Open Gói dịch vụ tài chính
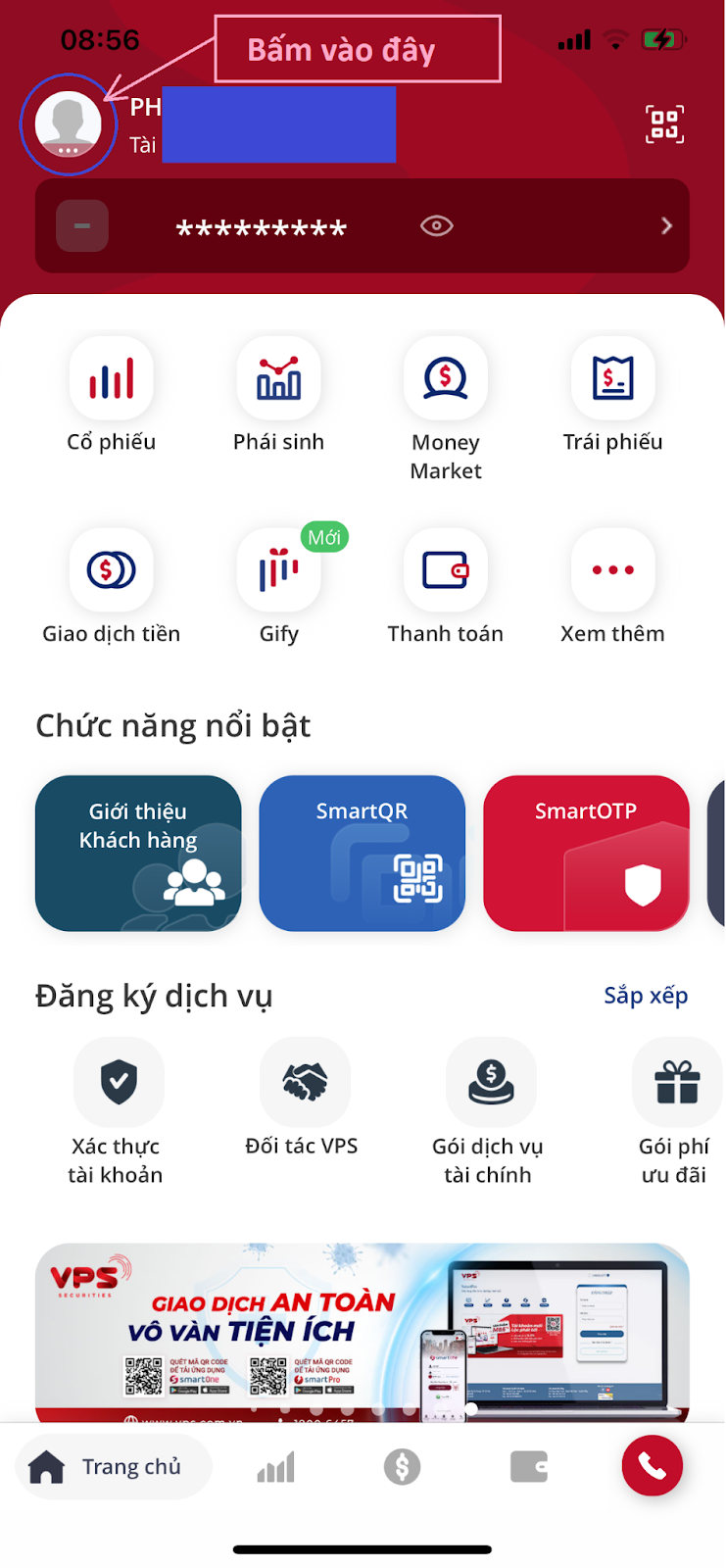Image resolution: width=726 pixels, height=1568 pixels. coord(490,1083)
